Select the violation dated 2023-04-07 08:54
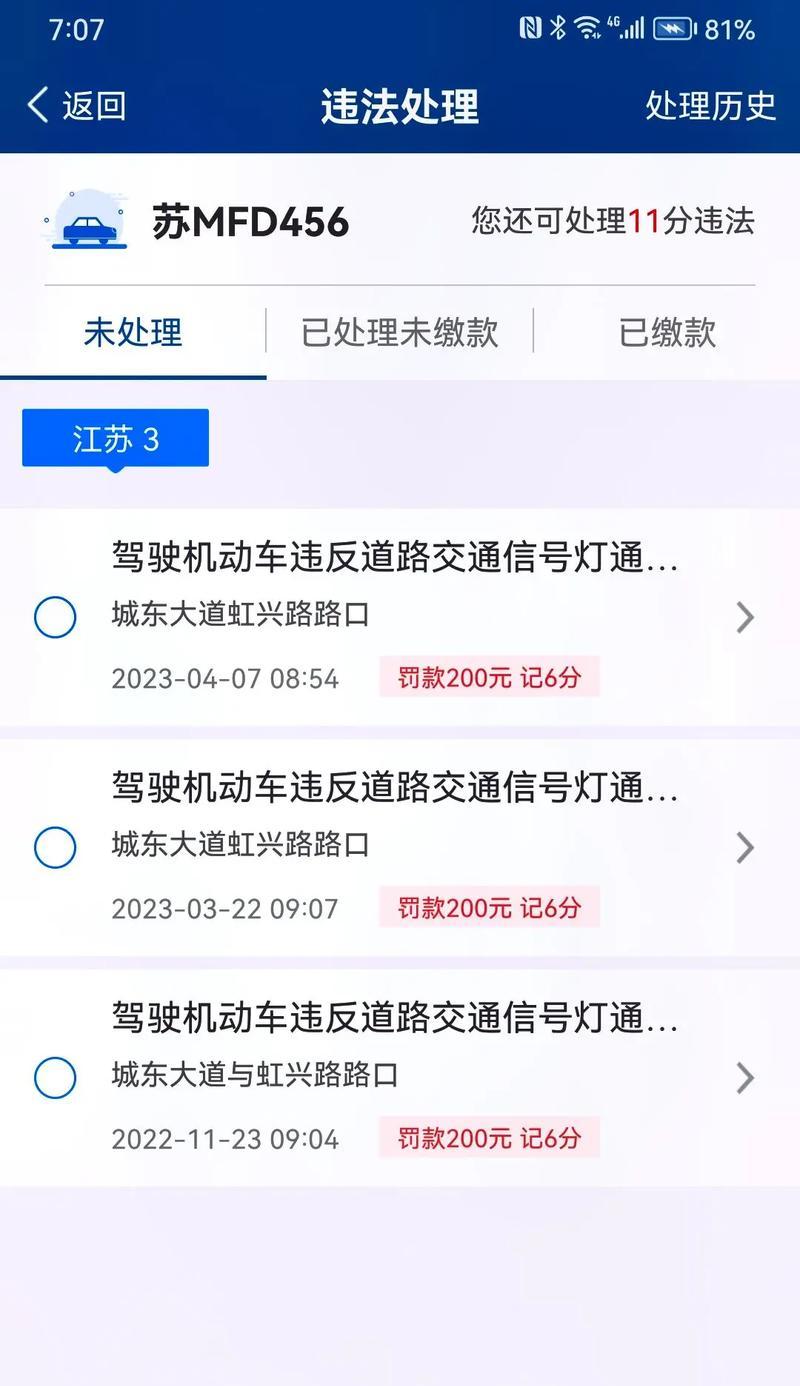800x1386 pixels. point(55,617)
